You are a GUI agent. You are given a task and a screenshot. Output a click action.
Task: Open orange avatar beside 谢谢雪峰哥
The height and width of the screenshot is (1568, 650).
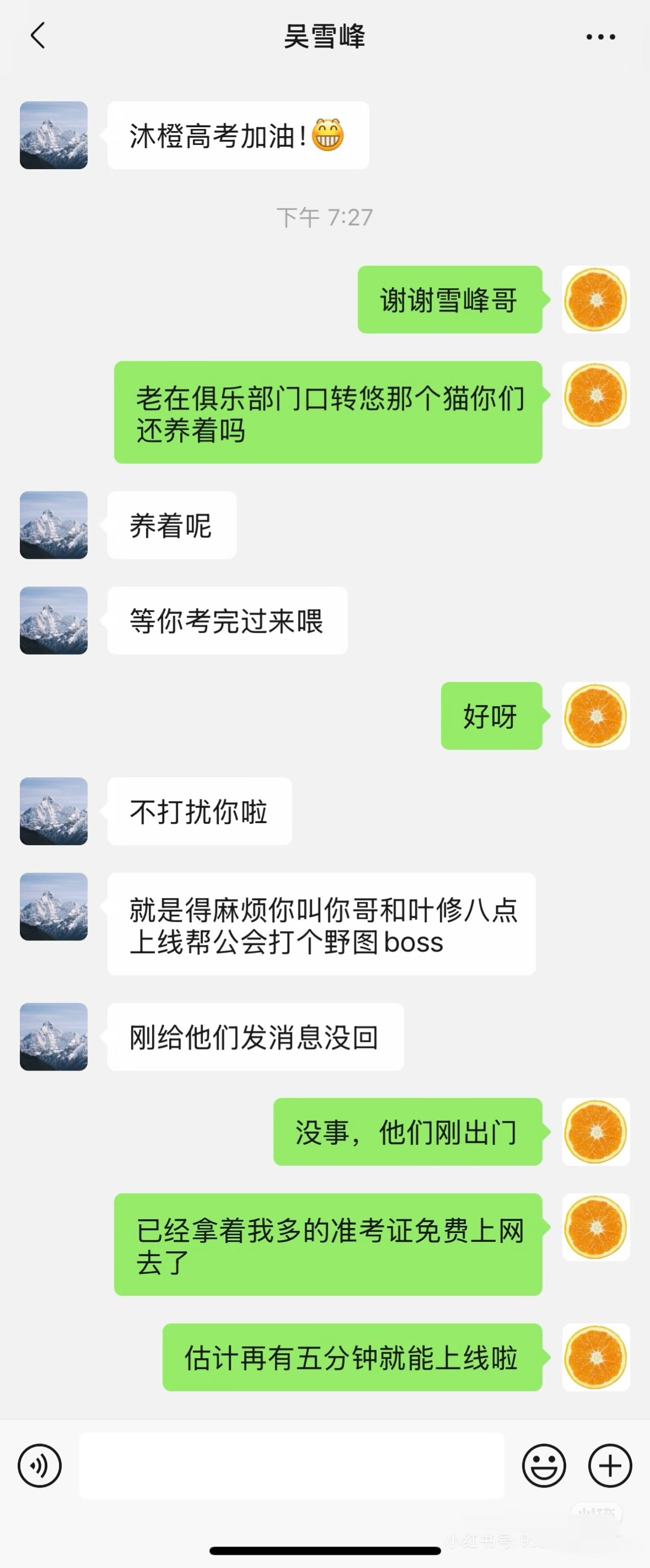click(595, 300)
